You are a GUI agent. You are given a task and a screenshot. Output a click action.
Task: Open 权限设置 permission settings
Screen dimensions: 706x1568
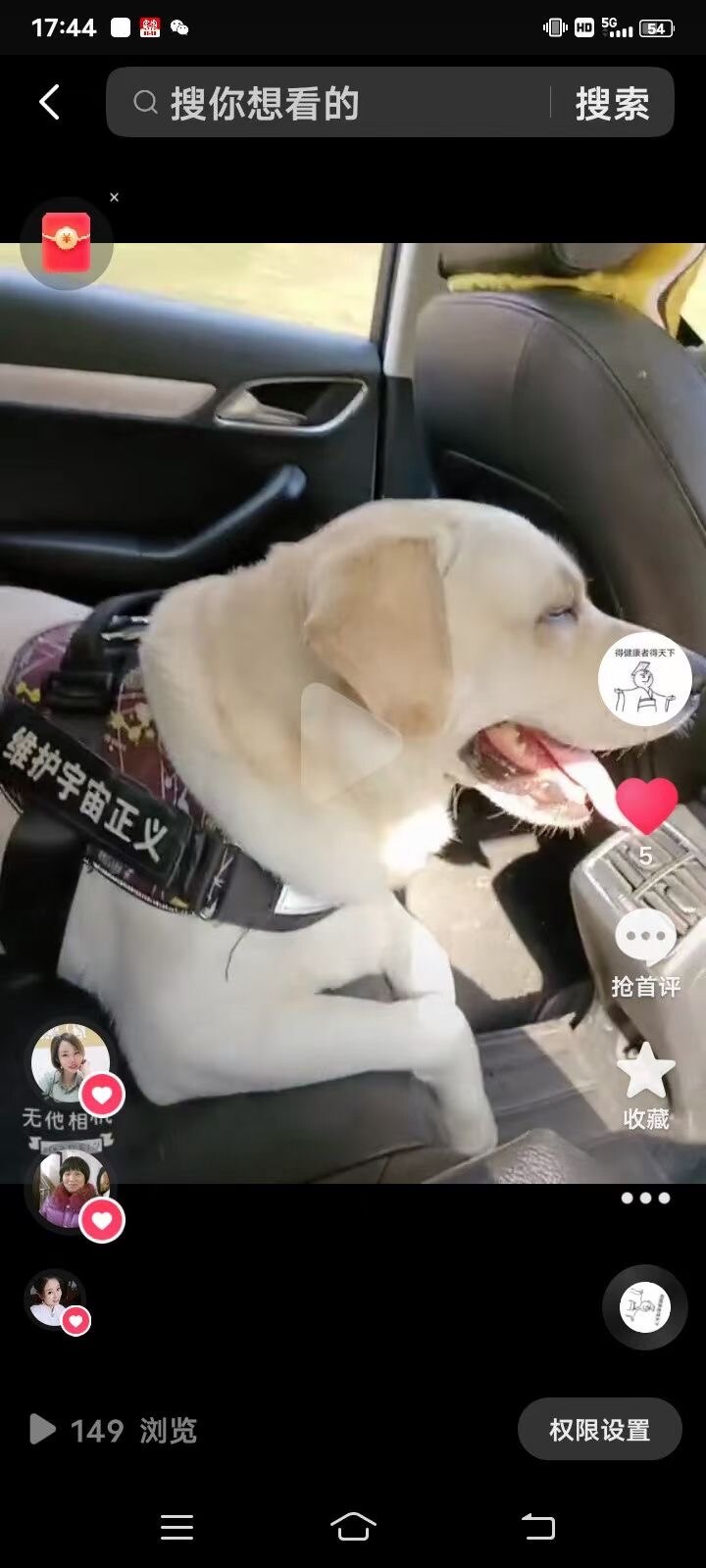pyautogui.click(x=600, y=1430)
